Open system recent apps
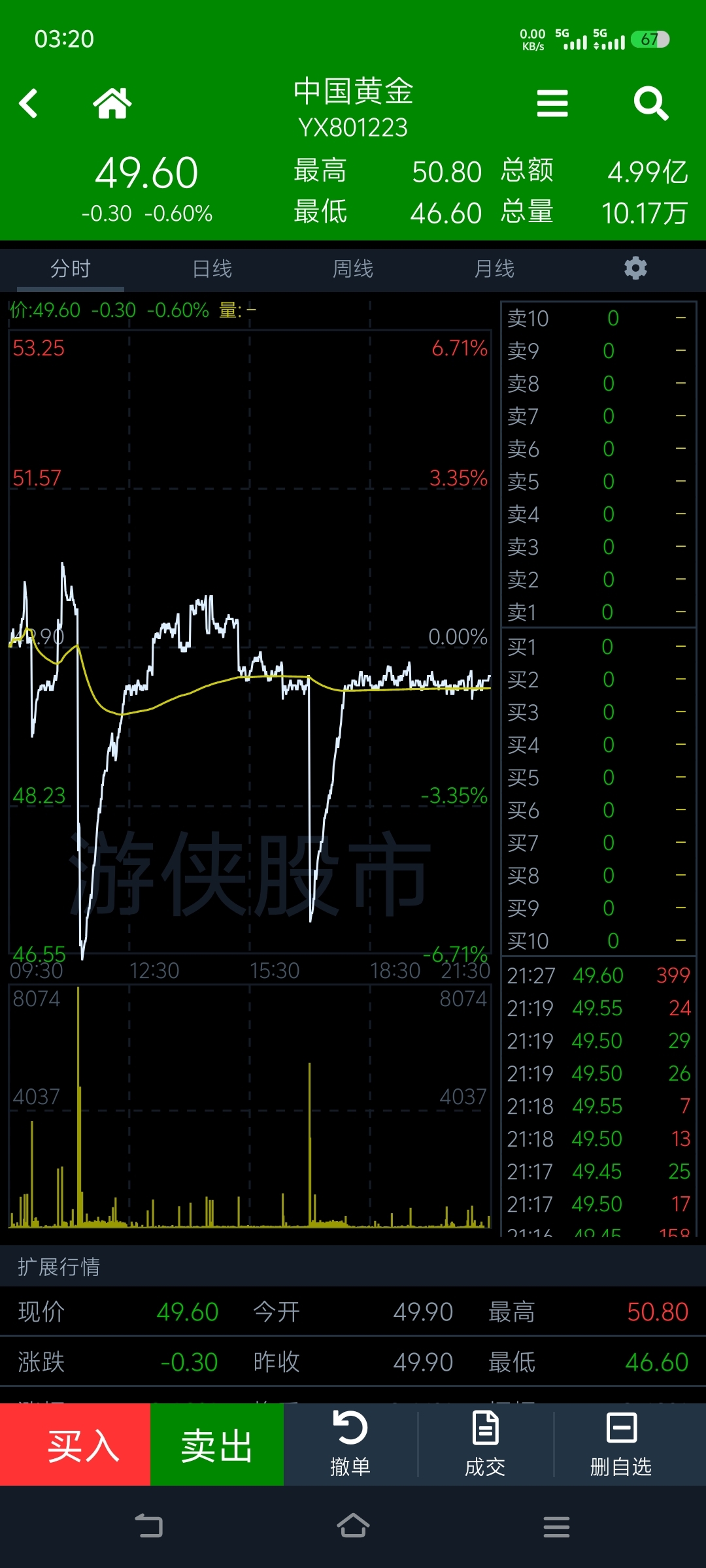Screen dimensions: 706x1568 [x=556, y=1526]
